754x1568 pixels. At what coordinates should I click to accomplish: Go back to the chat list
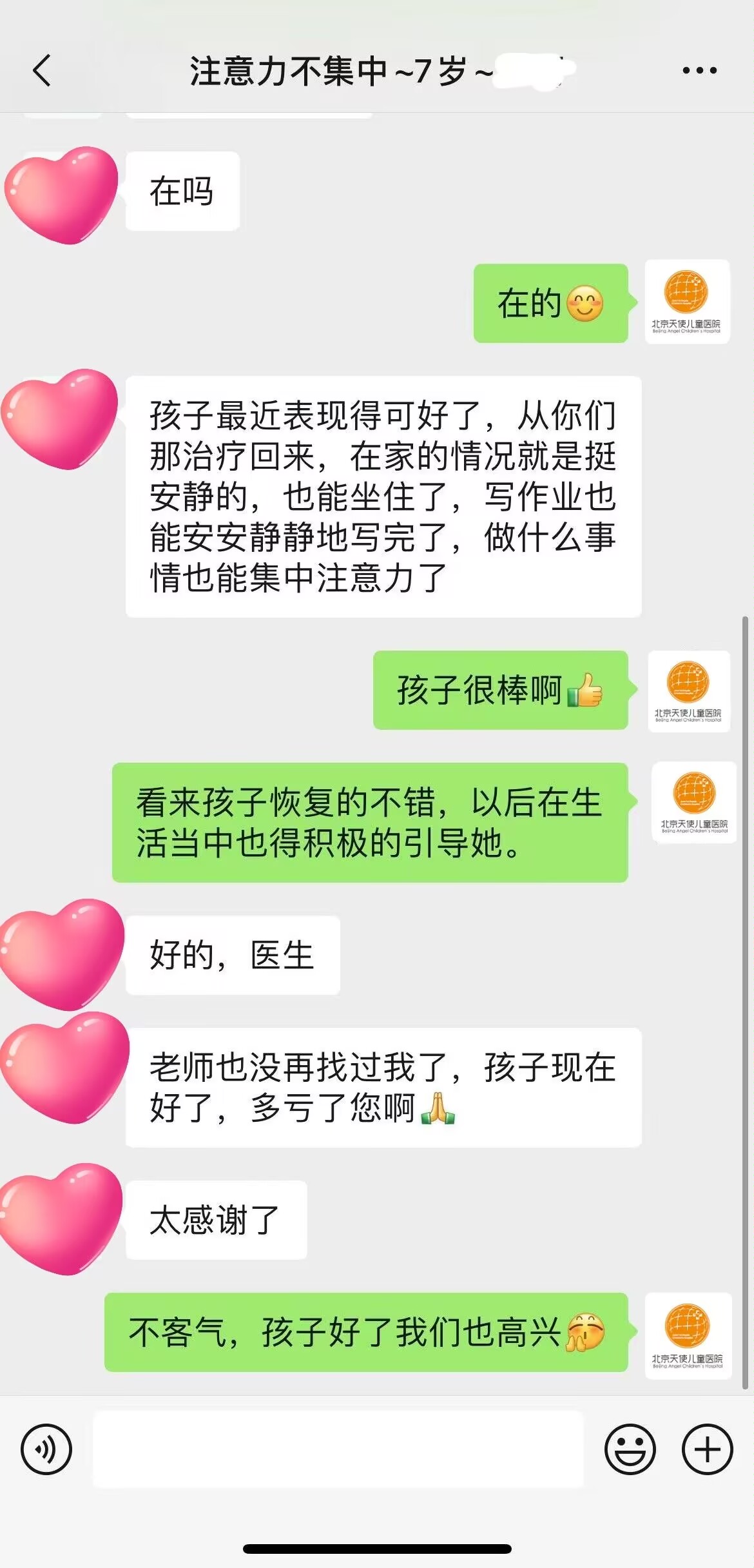tap(43, 70)
